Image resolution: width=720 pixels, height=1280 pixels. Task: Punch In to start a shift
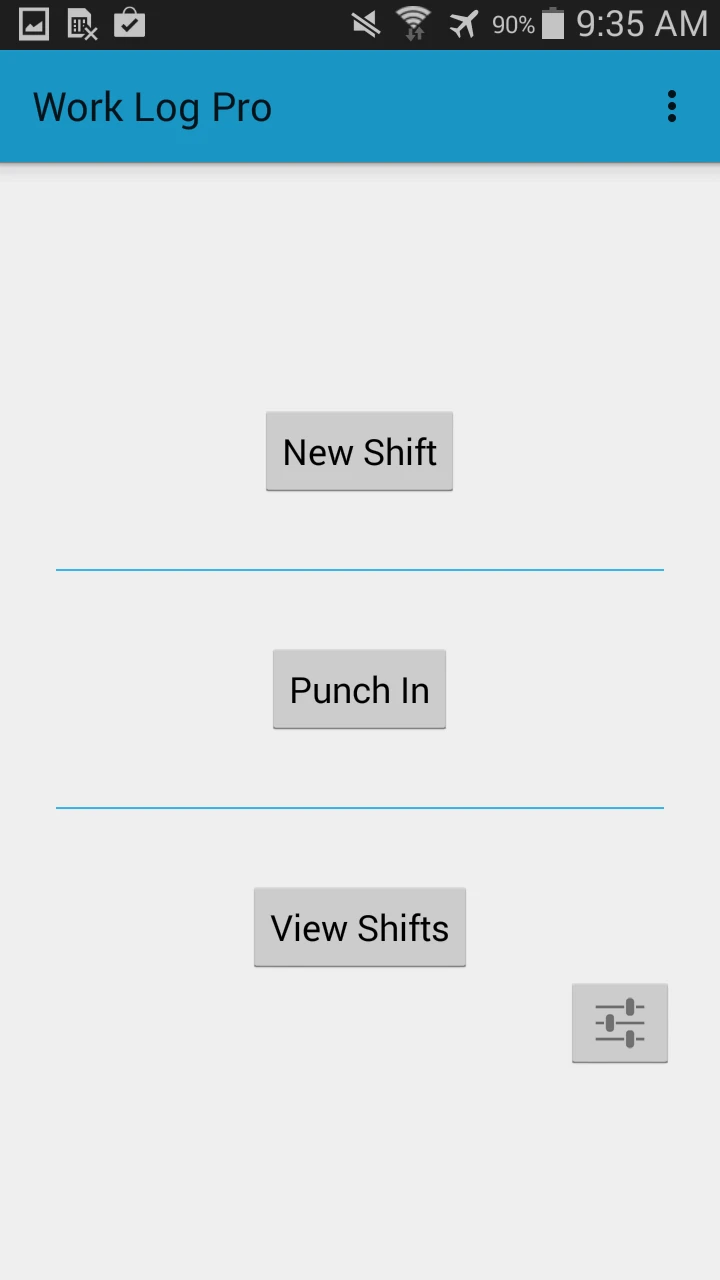tap(359, 690)
